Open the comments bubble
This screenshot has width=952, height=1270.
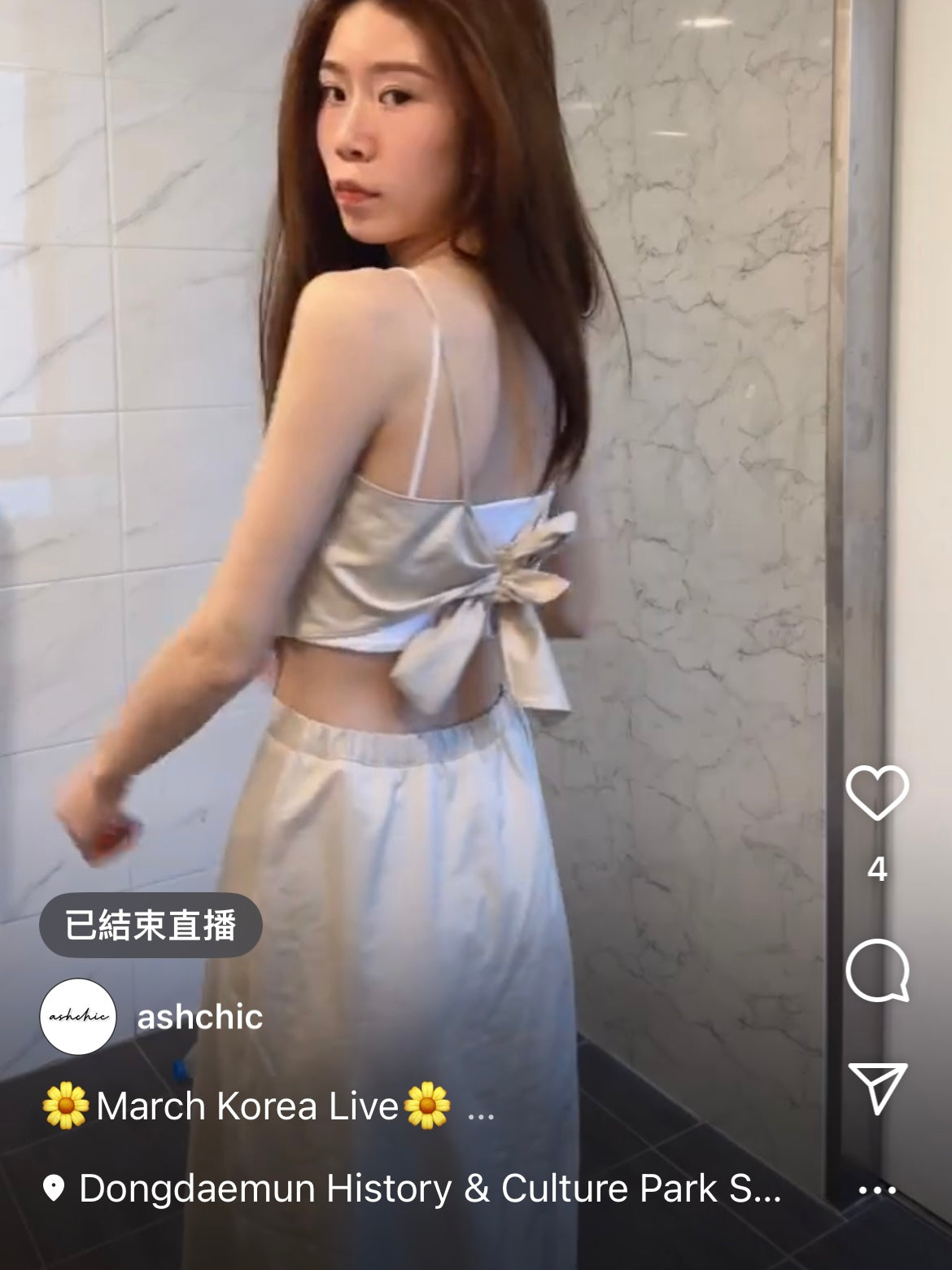(x=876, y=970)
